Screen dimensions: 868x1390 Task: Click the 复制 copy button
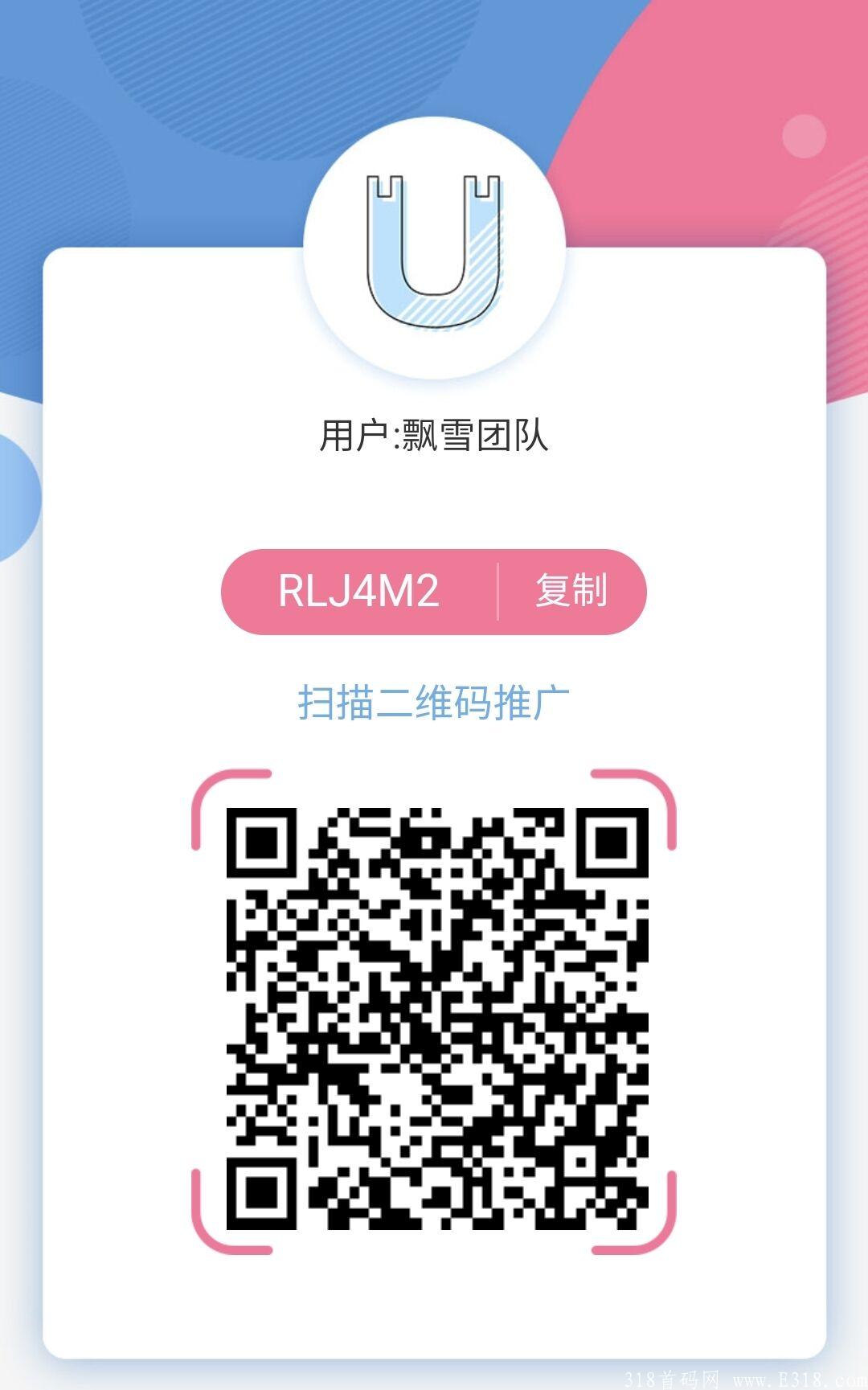pyautogui.click(x=571, y=592)
